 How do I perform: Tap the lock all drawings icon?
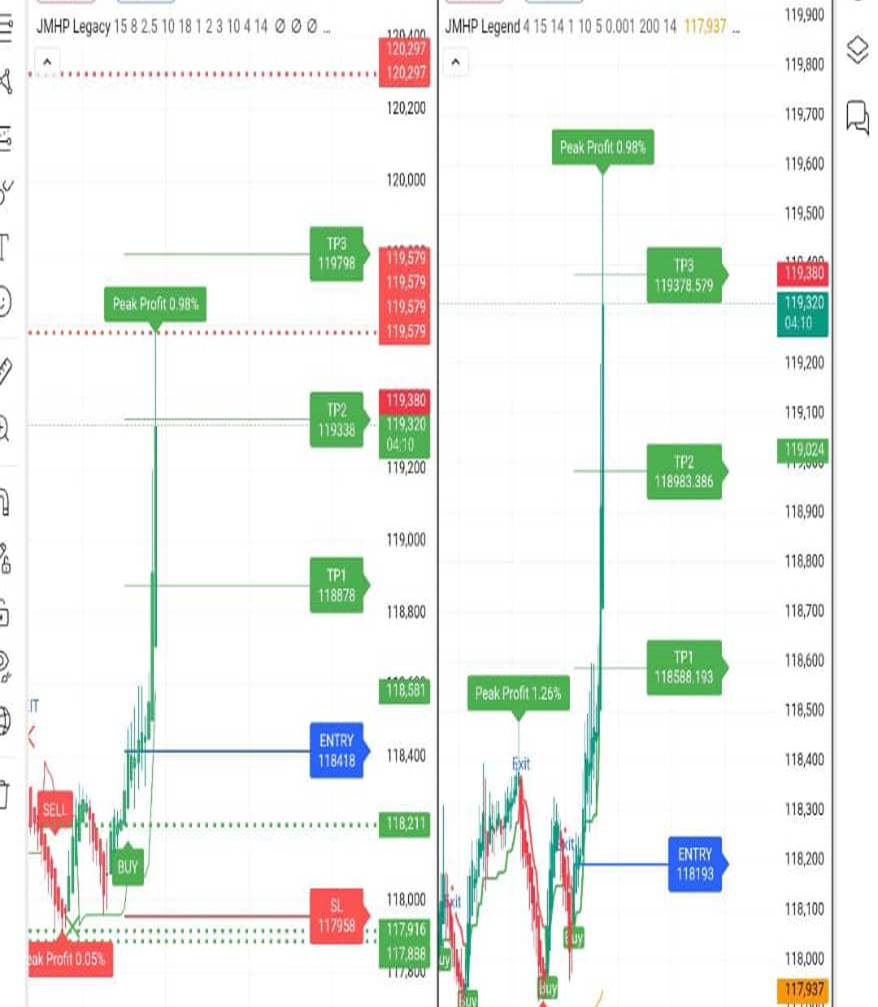(x=5, y=611)
